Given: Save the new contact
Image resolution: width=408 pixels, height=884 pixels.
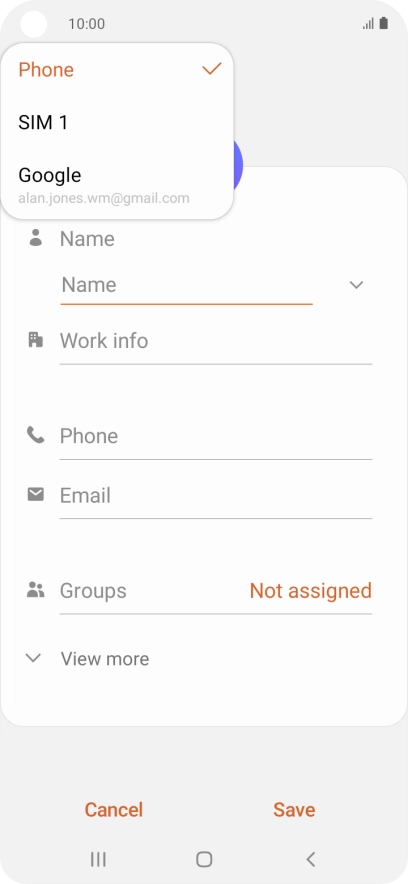Looking at the screenshot, I should coord(294,810).
